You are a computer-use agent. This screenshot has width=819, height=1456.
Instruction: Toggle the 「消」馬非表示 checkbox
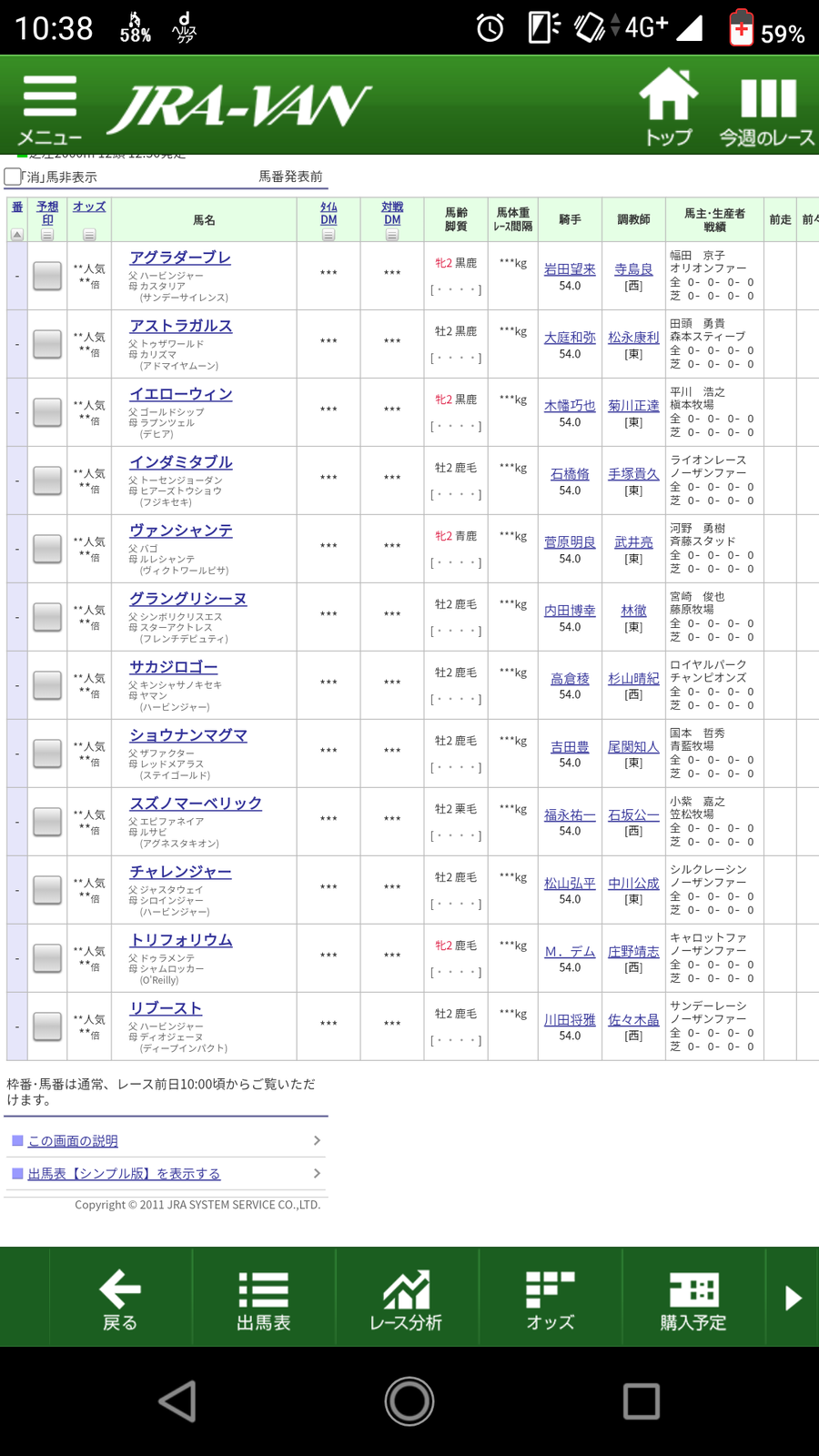pos(13,177)
